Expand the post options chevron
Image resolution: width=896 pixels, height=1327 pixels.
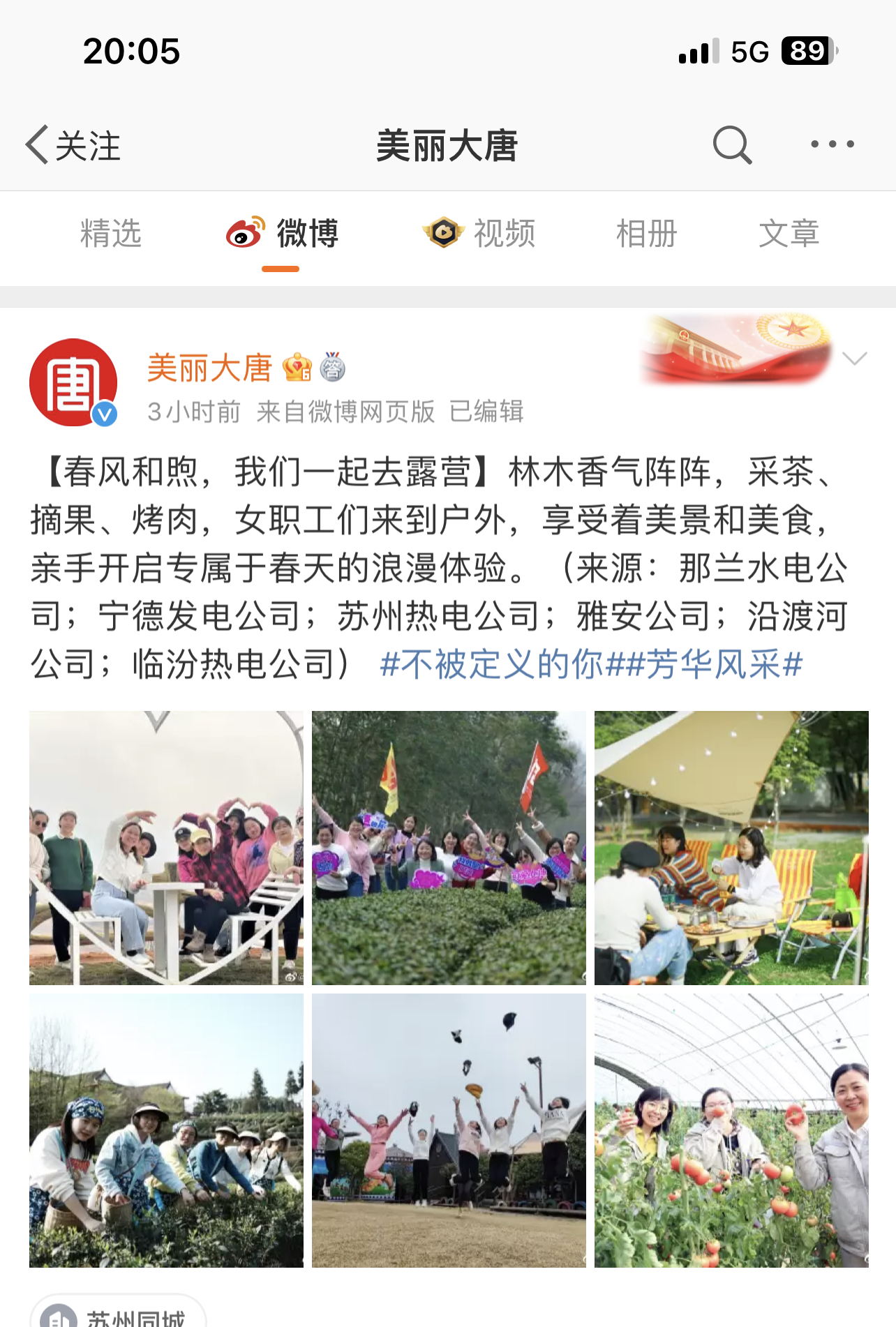click(x=854, y=359)
